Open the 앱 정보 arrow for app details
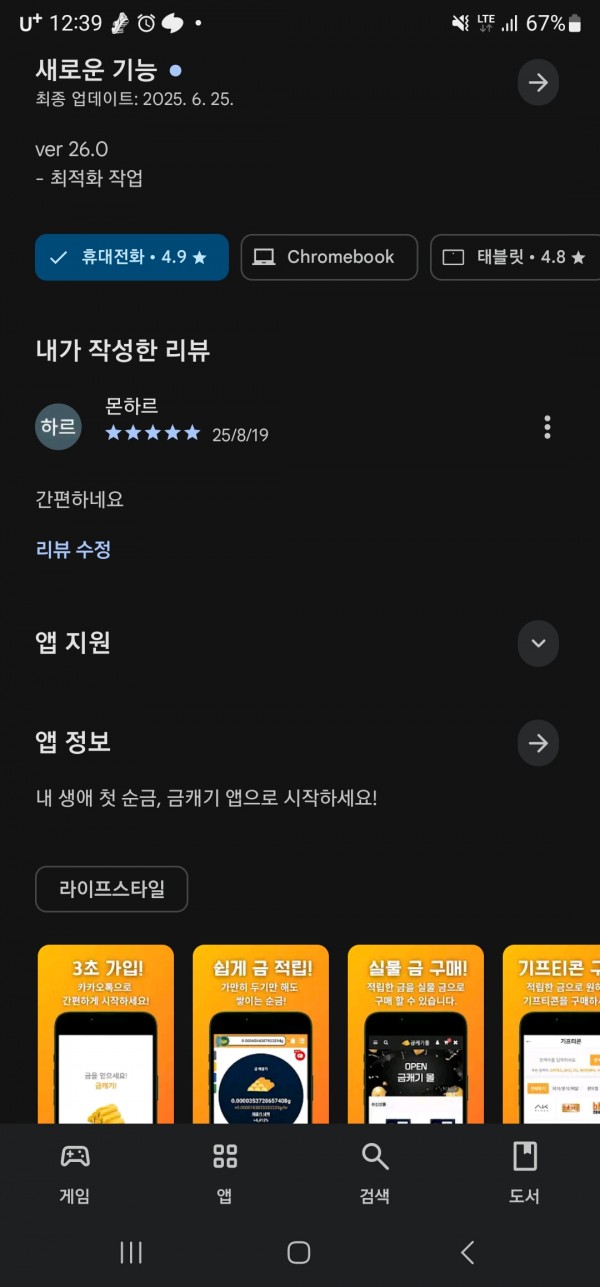 pyautogui.click(x=538, y=743)
